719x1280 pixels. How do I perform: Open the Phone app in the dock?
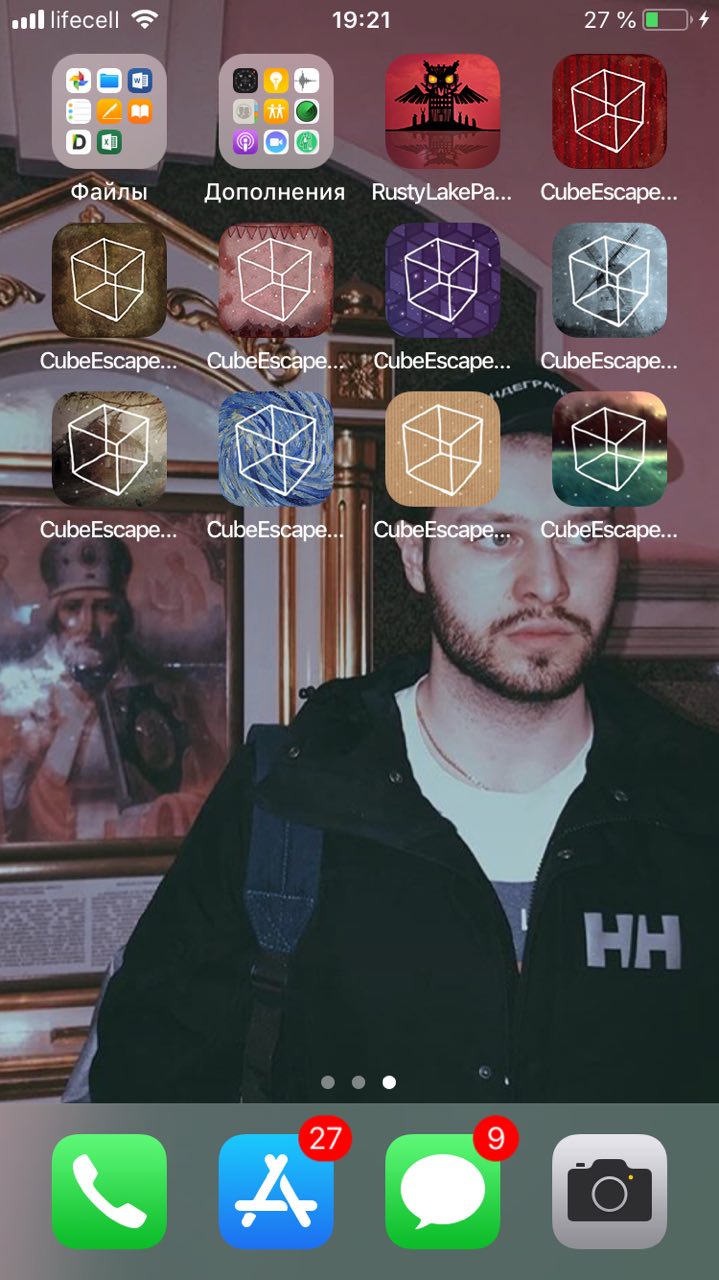click(109, 1191)
